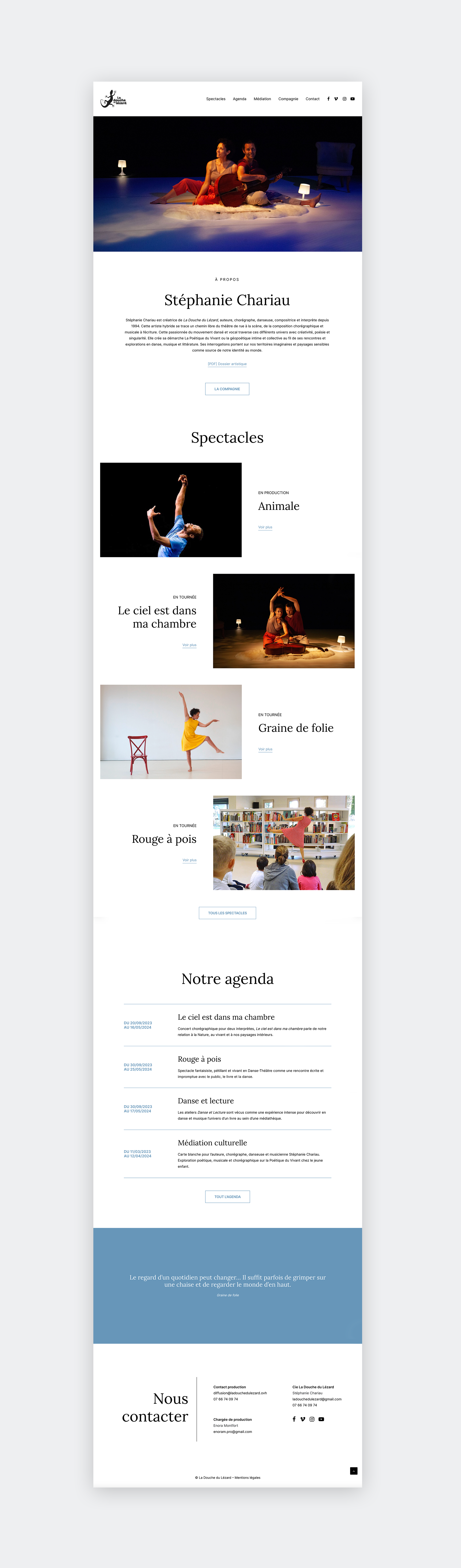Viewport: 461px width, 1568px height.
Task: Open Voir plus under Graine de folie
Action: (x=265, y=749)
